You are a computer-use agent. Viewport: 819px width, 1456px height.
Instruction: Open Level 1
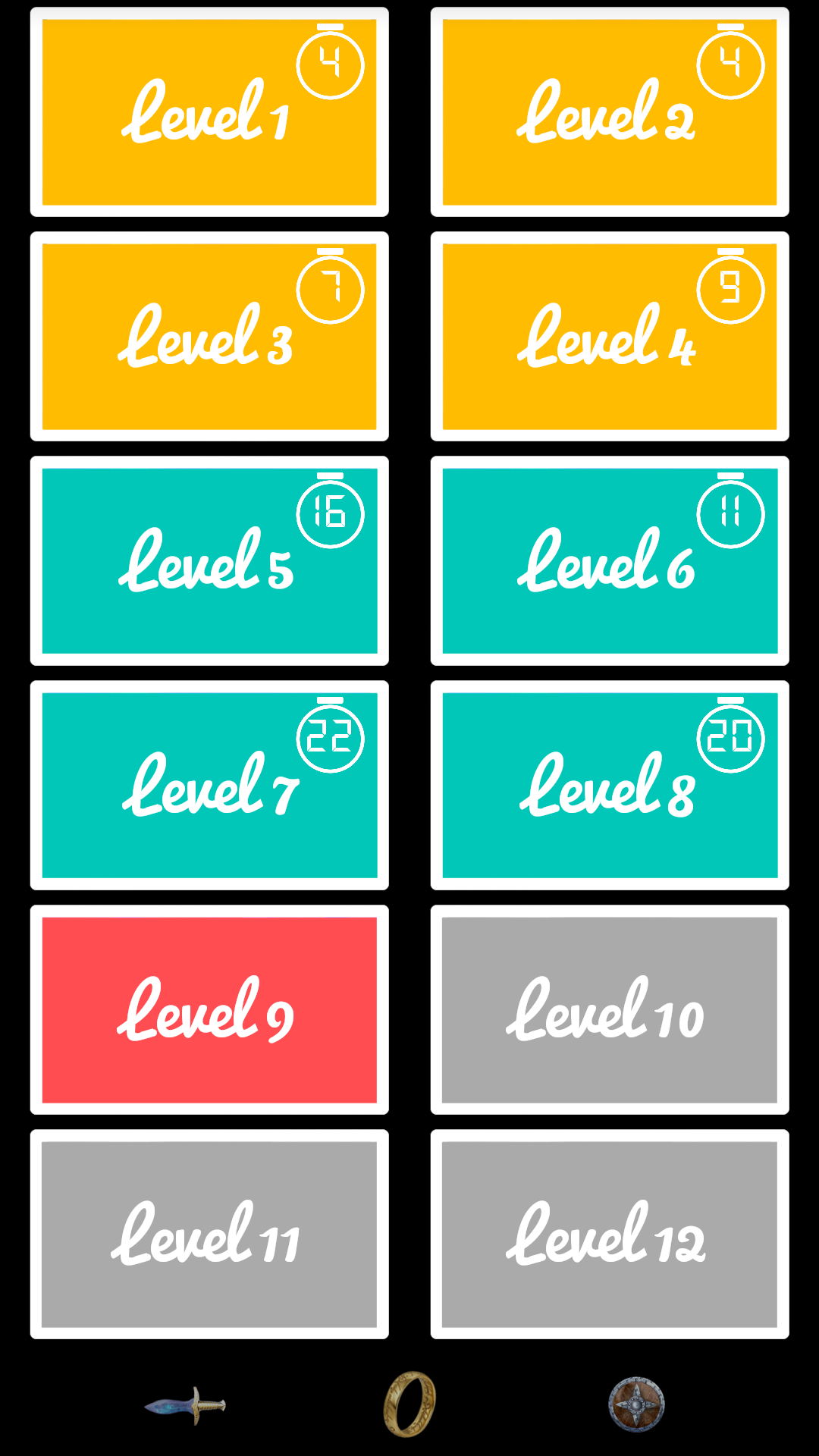[209, 112]
